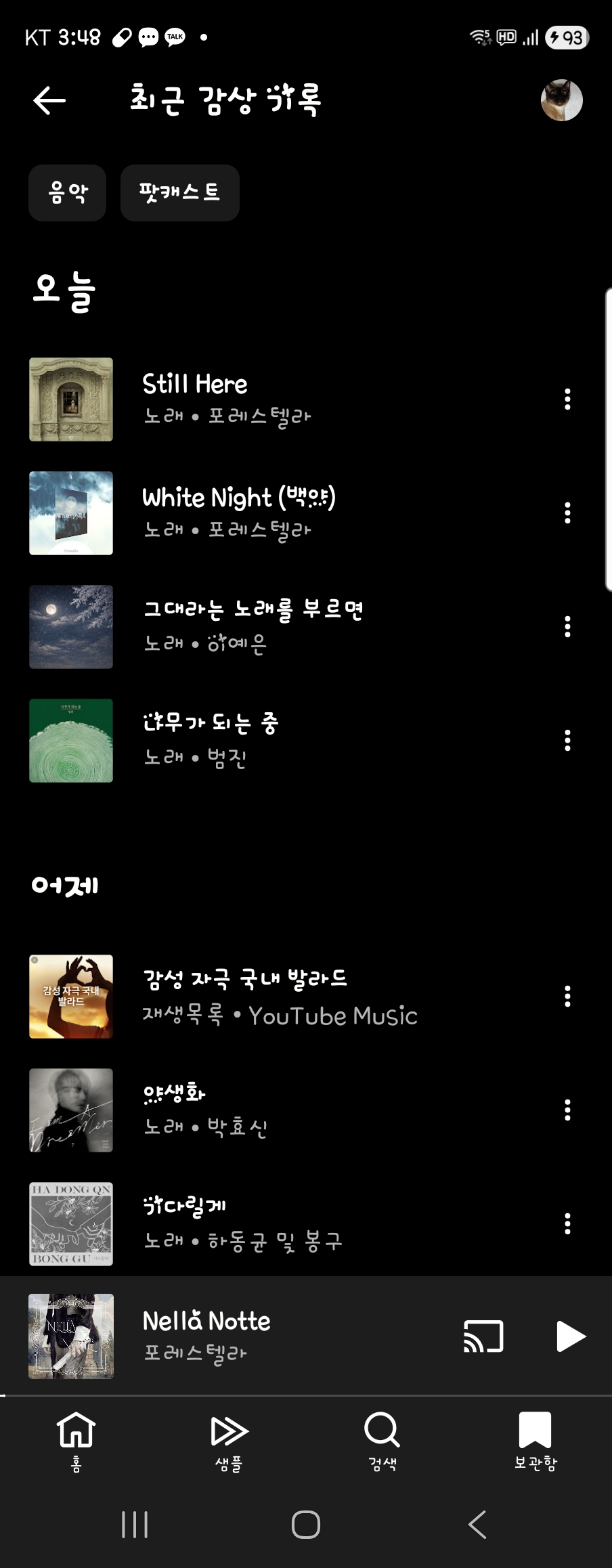Open more options for White Night (백야)

pos(567,513)
